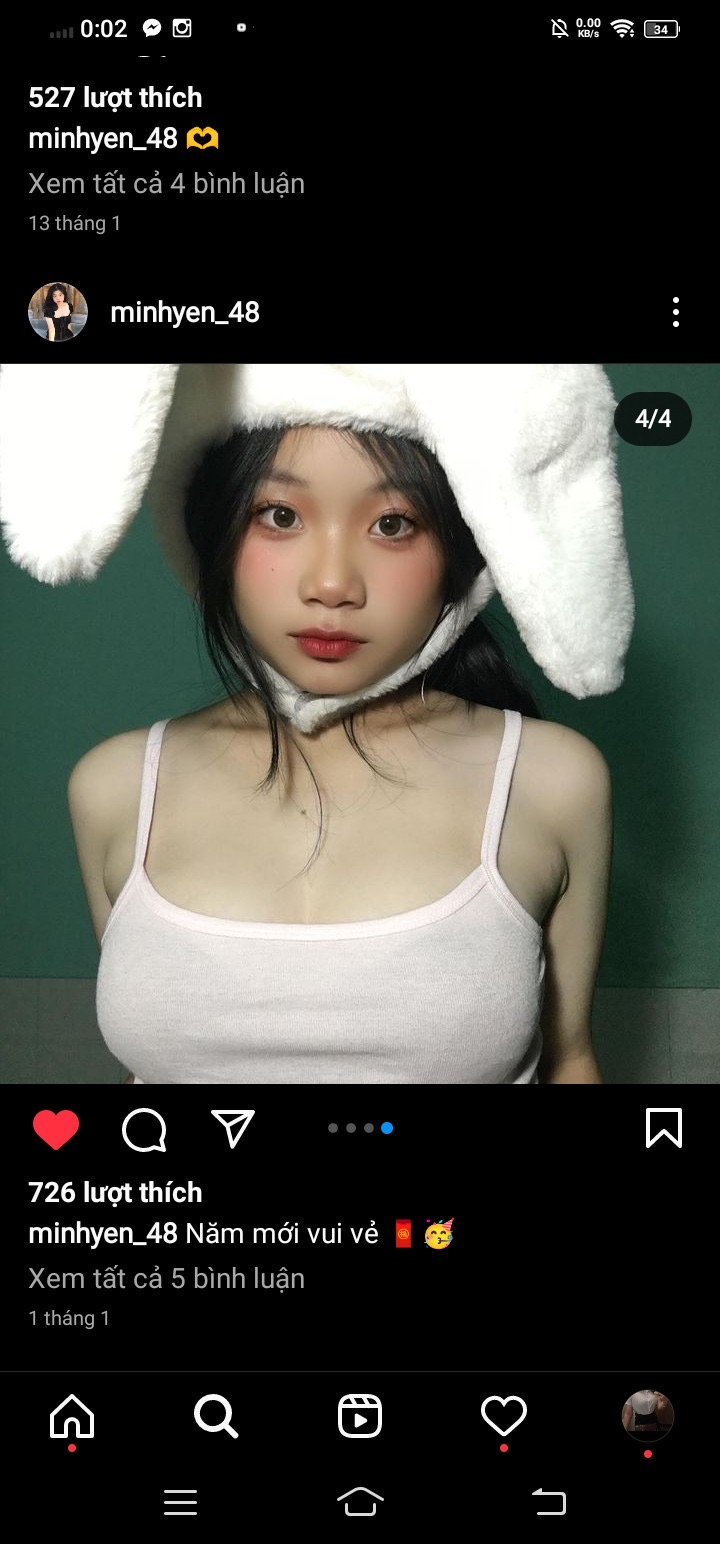This screenshot has height=1544, width=720.
Task: Open Xem tất cả 4 bình luận
Action: coord(166,183)
